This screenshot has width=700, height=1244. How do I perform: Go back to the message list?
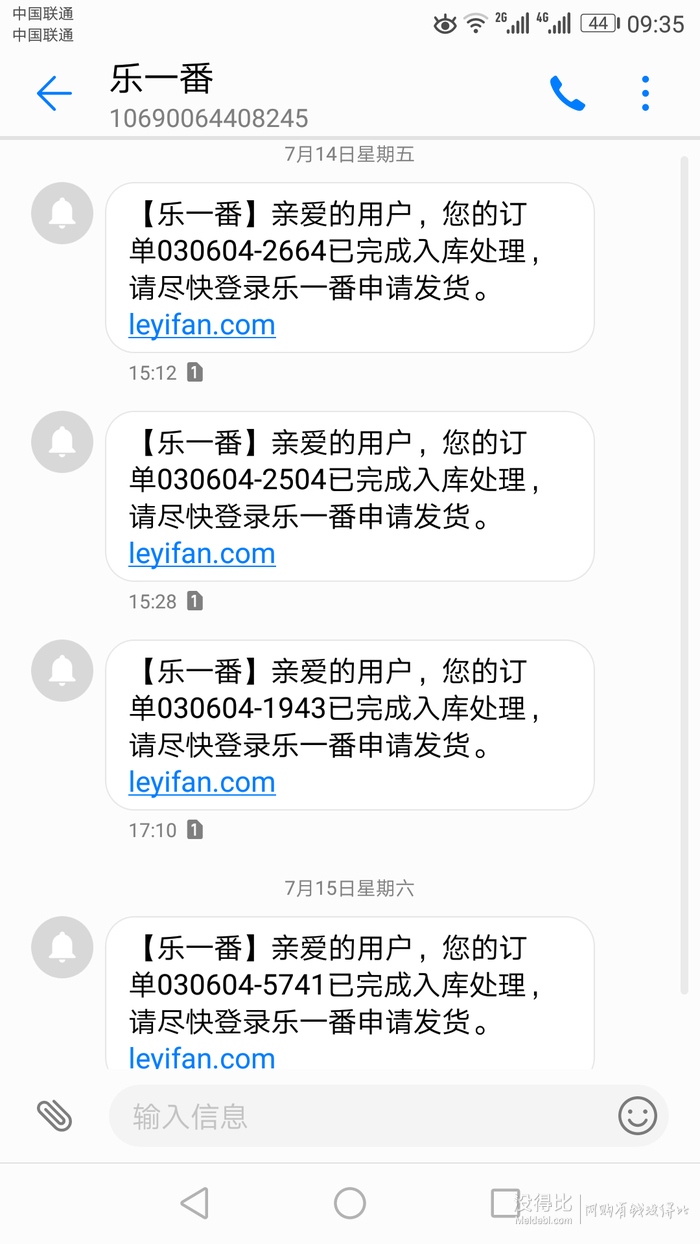pyautogui.click(x=54, y=94)
